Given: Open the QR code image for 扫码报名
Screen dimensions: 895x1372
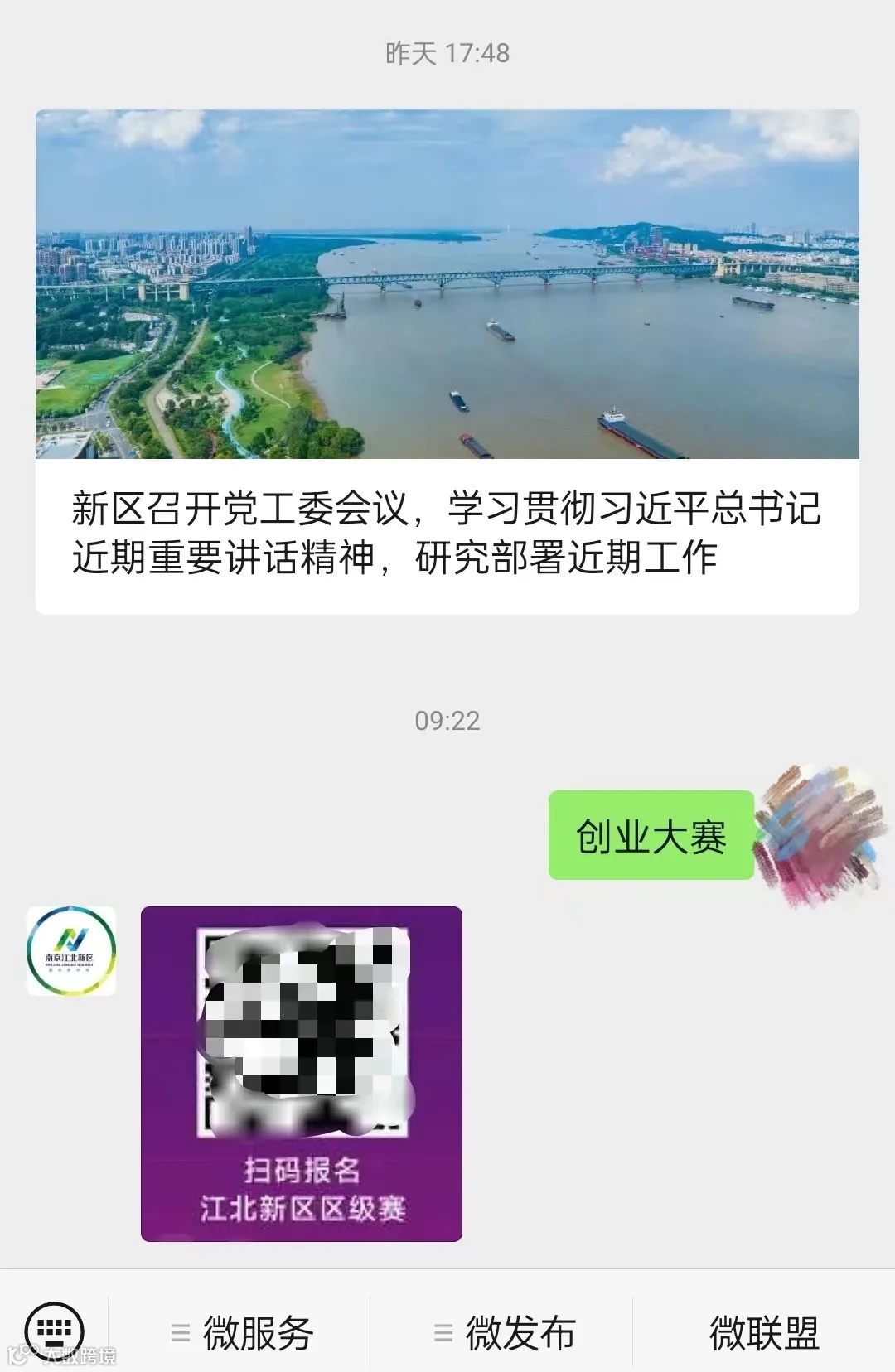Looking at the screenshot, I should click(x=302, y=1074).
